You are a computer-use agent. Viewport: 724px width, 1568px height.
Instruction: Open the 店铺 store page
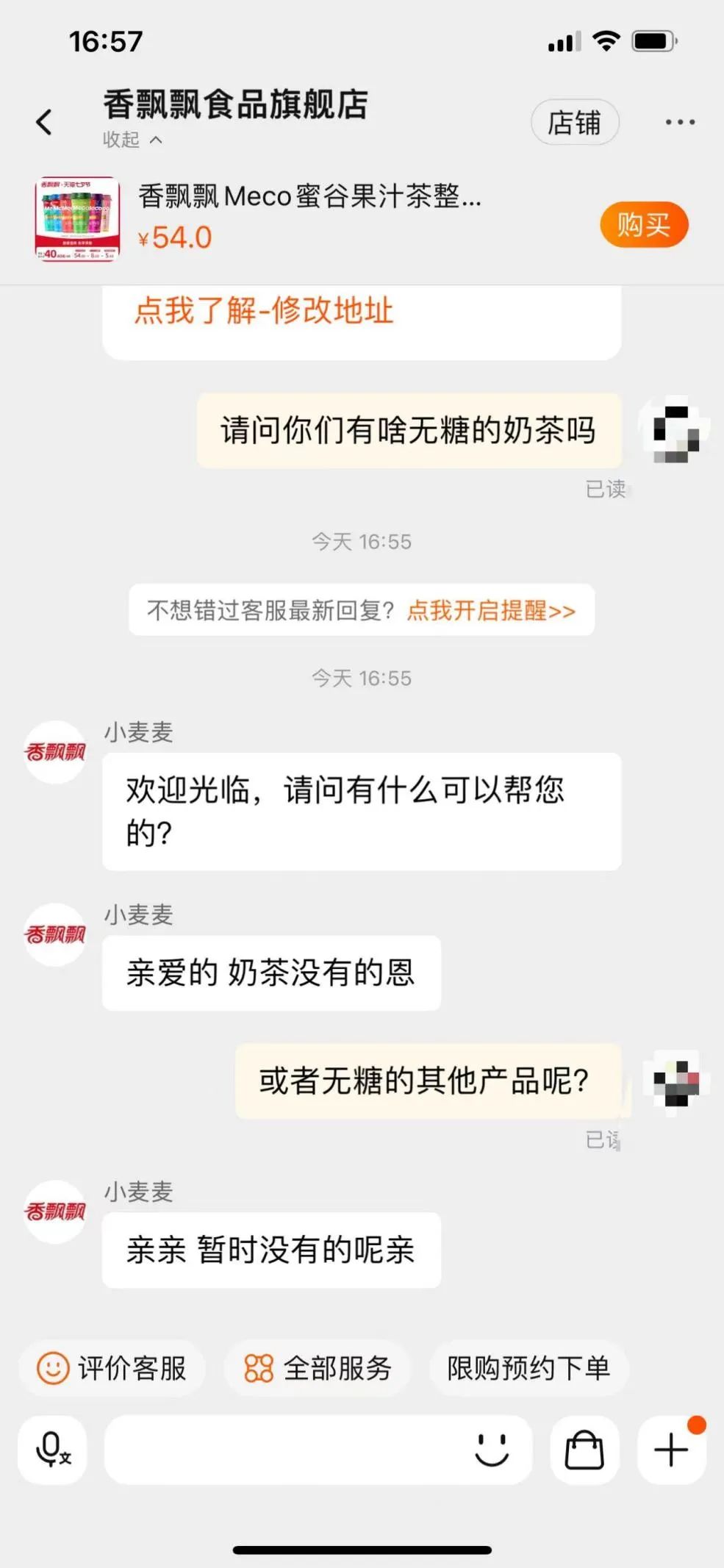(574, 122)
